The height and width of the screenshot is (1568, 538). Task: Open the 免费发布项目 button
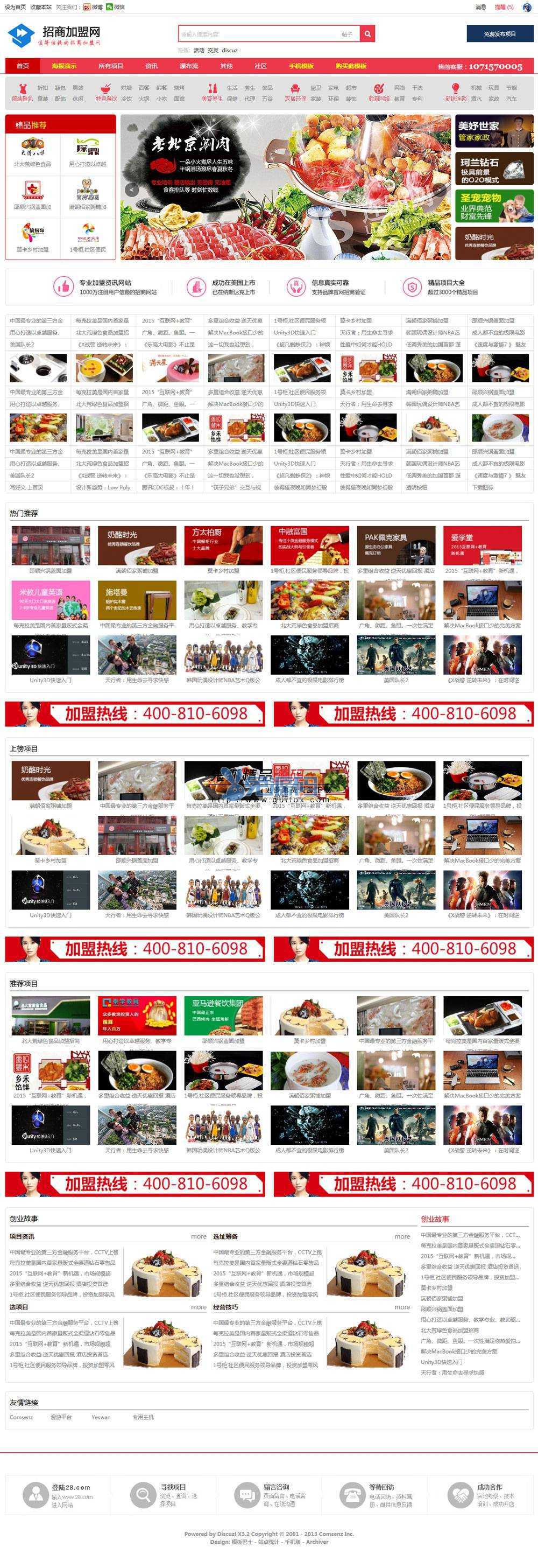click(500, 34)
